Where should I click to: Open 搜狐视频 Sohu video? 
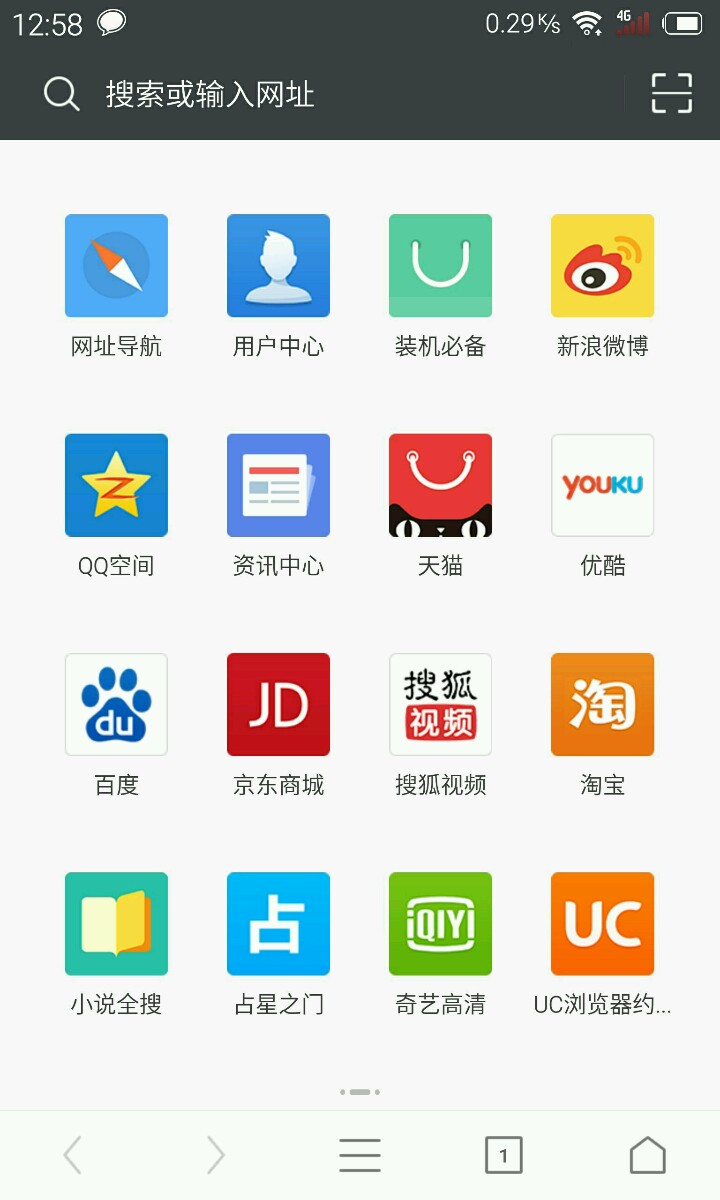[440, 704]
